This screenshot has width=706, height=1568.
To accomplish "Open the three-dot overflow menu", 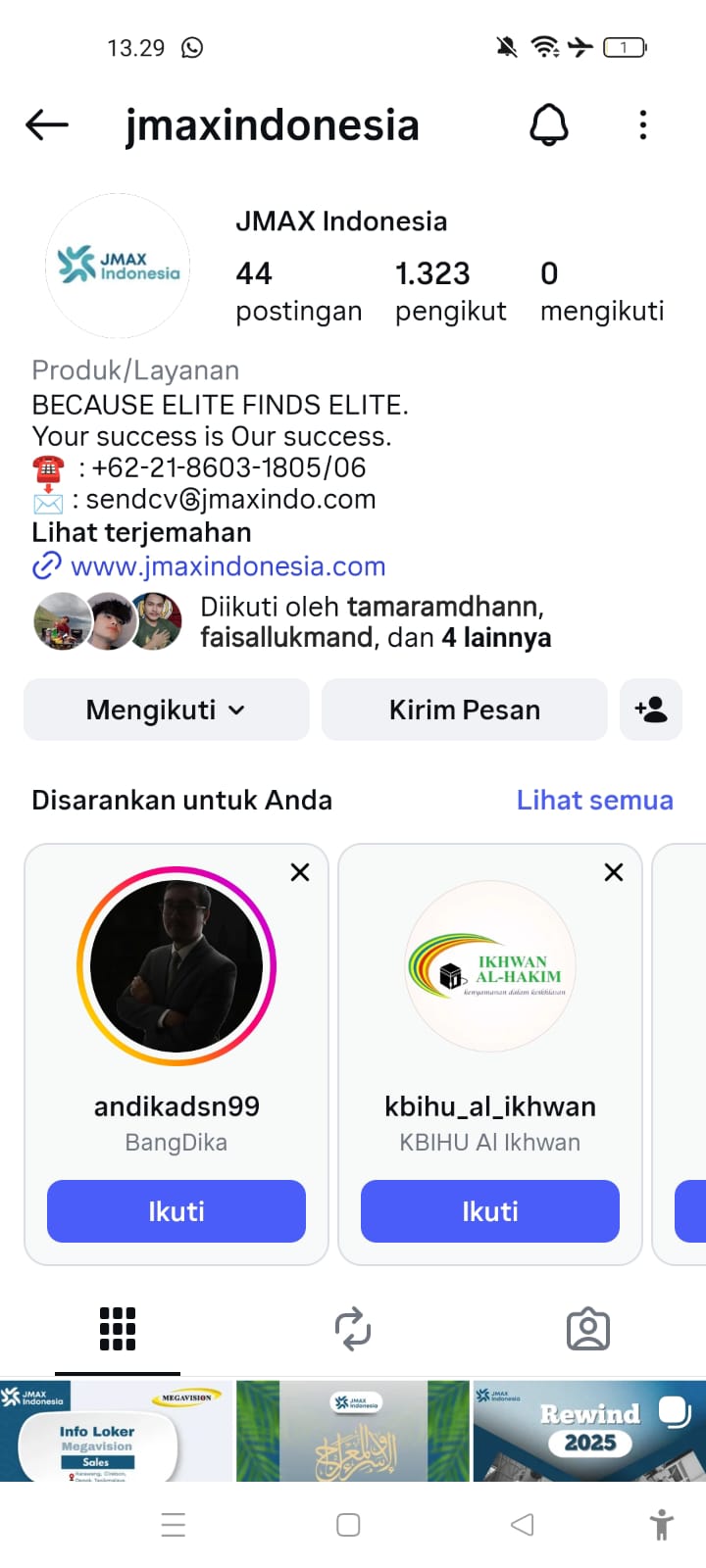I will [643, 124].
